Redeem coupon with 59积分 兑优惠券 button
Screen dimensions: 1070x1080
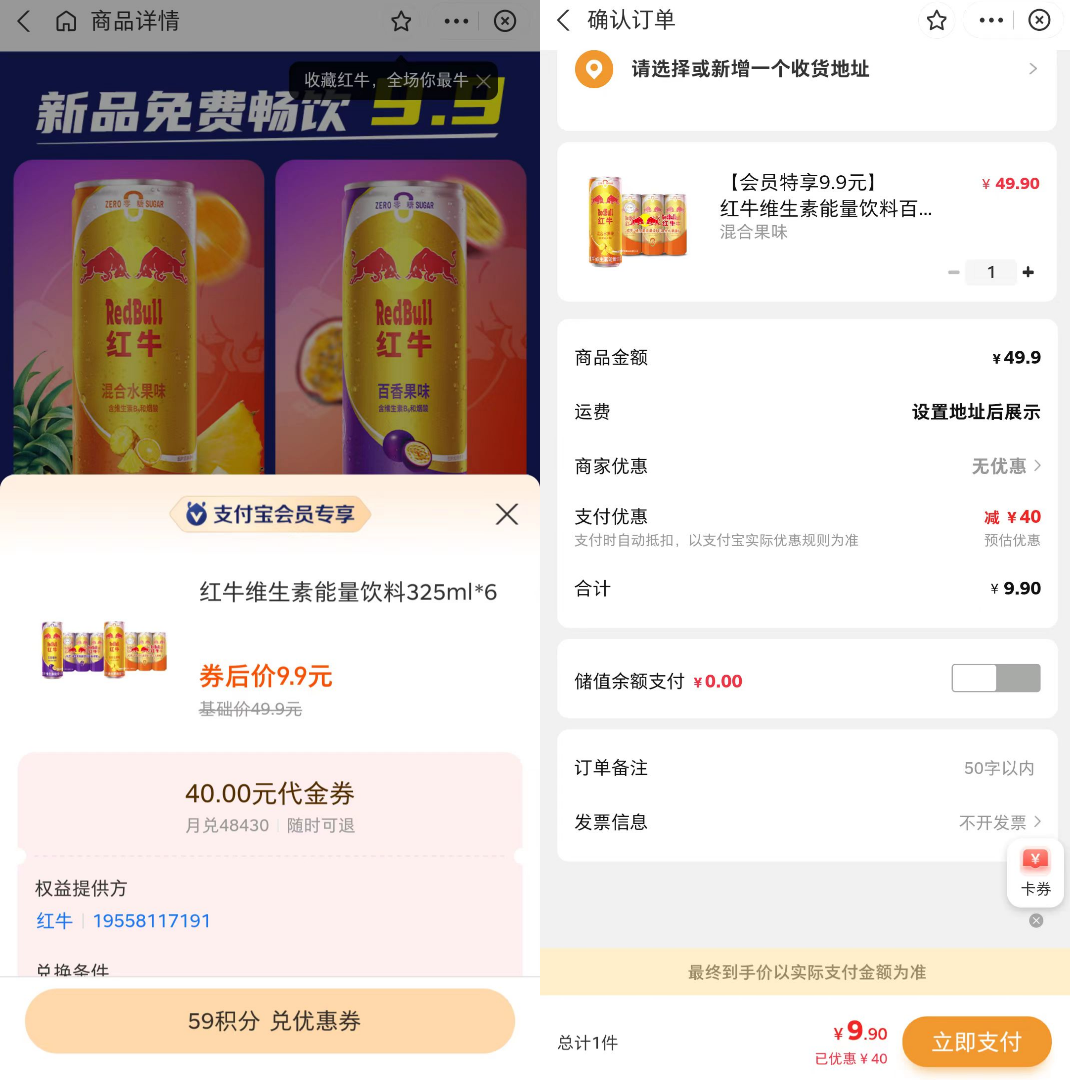(x=270, y=1021)
